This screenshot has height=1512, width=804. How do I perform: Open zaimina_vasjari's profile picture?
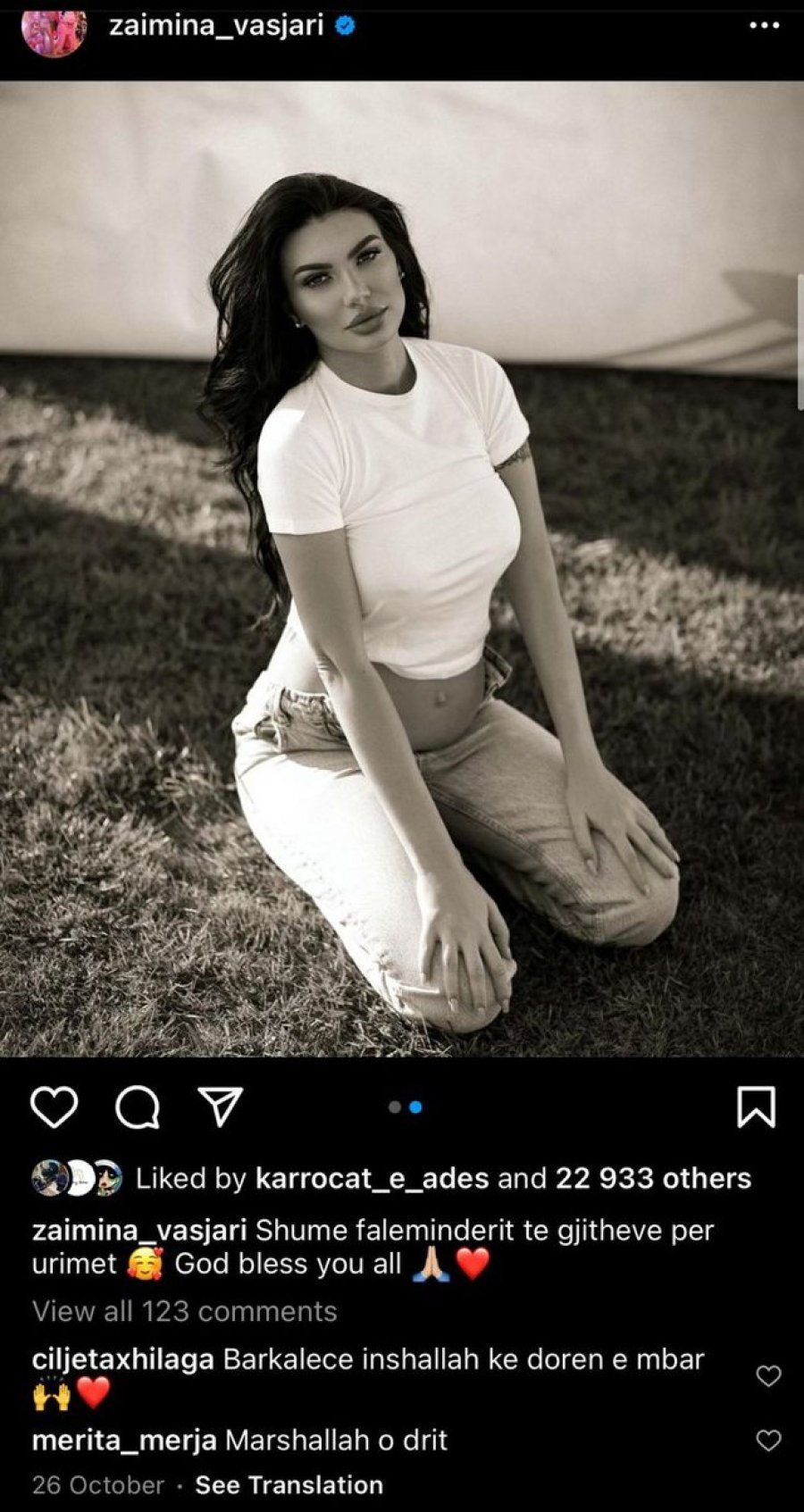coord(54,29)
